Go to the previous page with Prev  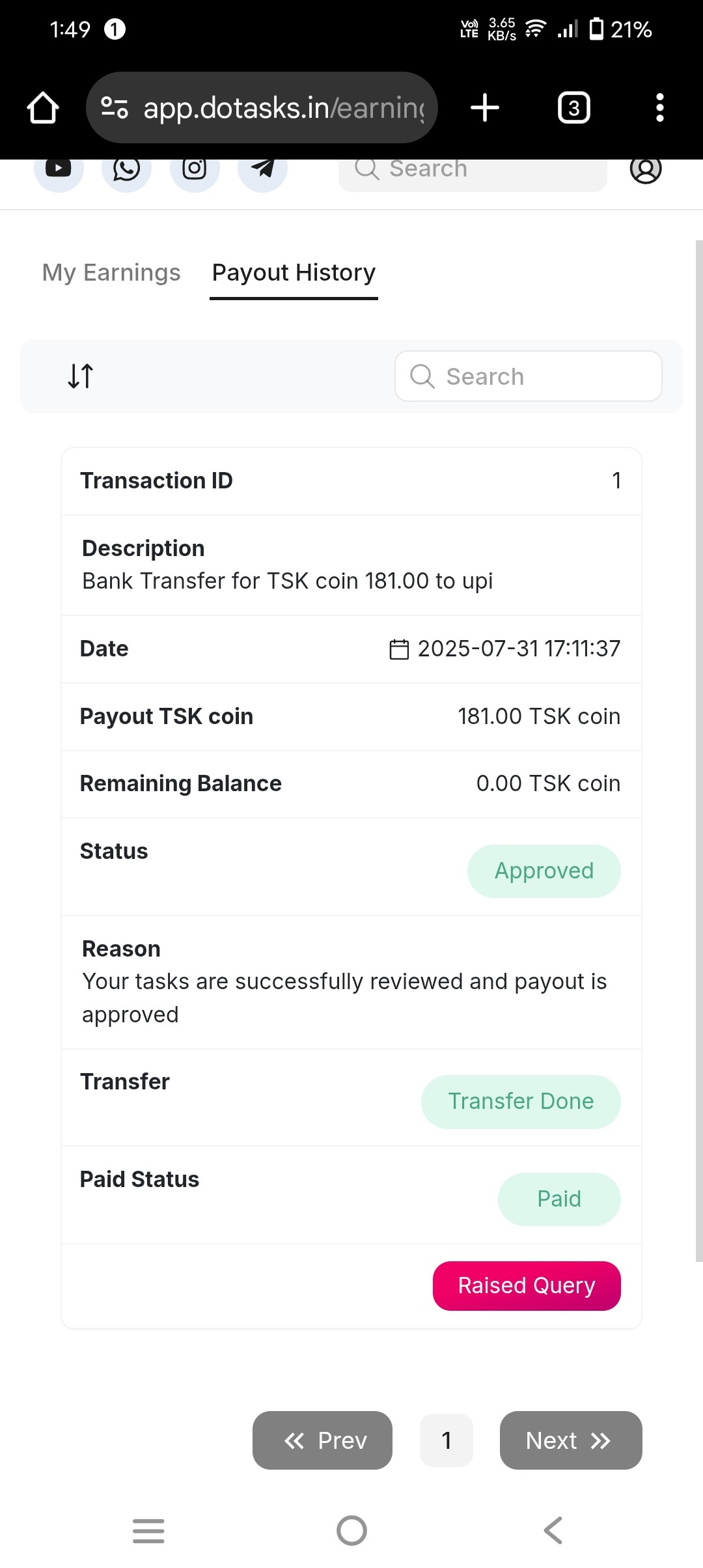point(322,1440)
